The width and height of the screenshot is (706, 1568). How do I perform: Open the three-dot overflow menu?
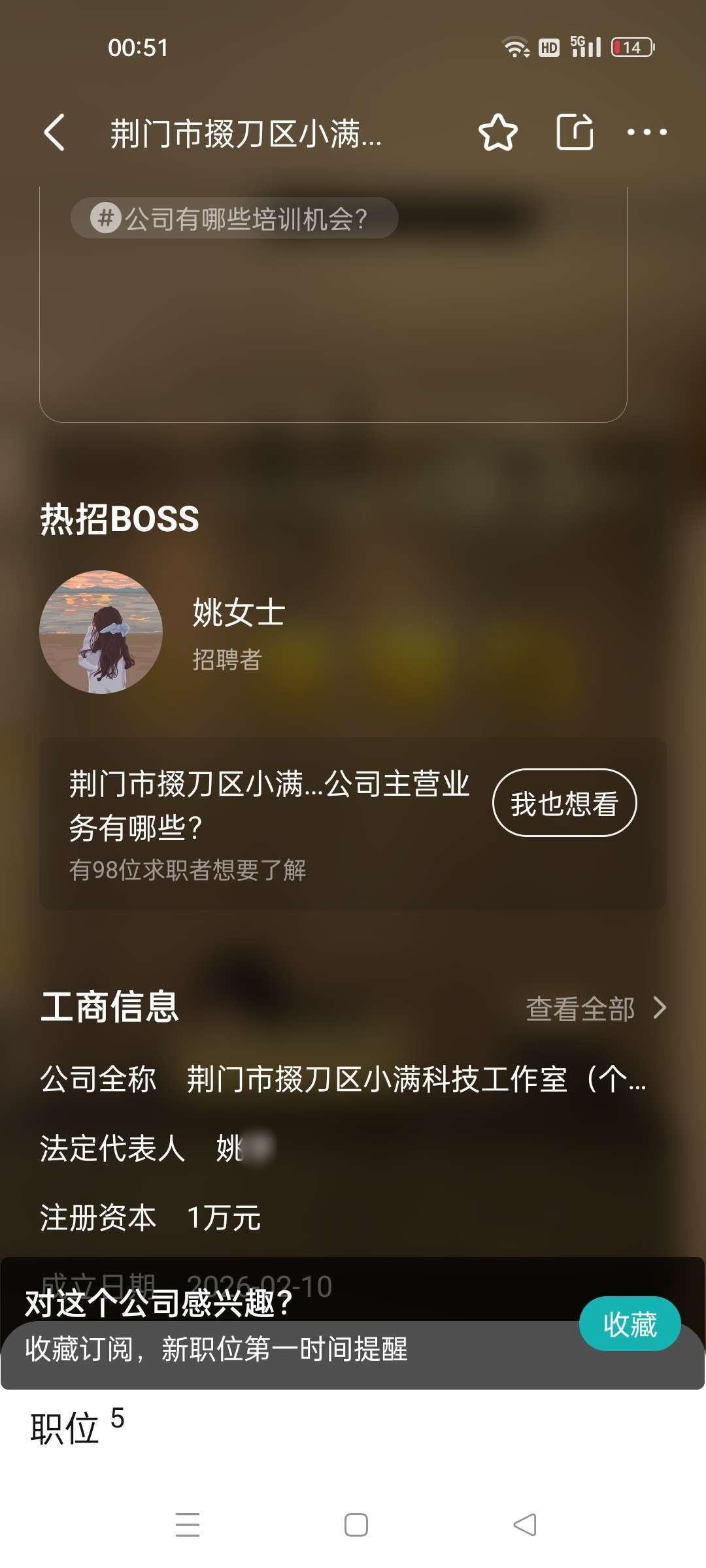click(647, 132)
